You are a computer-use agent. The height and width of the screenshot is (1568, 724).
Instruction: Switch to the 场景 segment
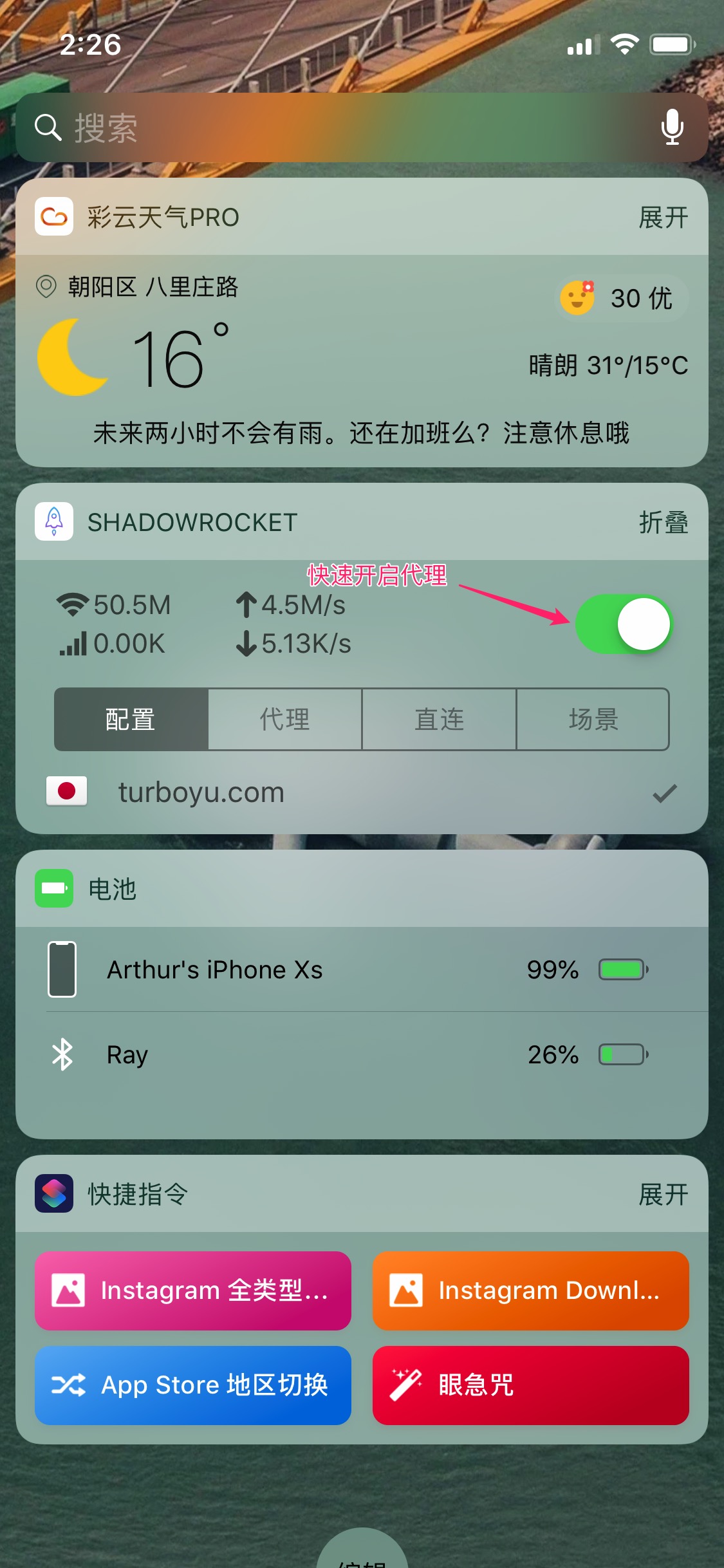(593, 720)
